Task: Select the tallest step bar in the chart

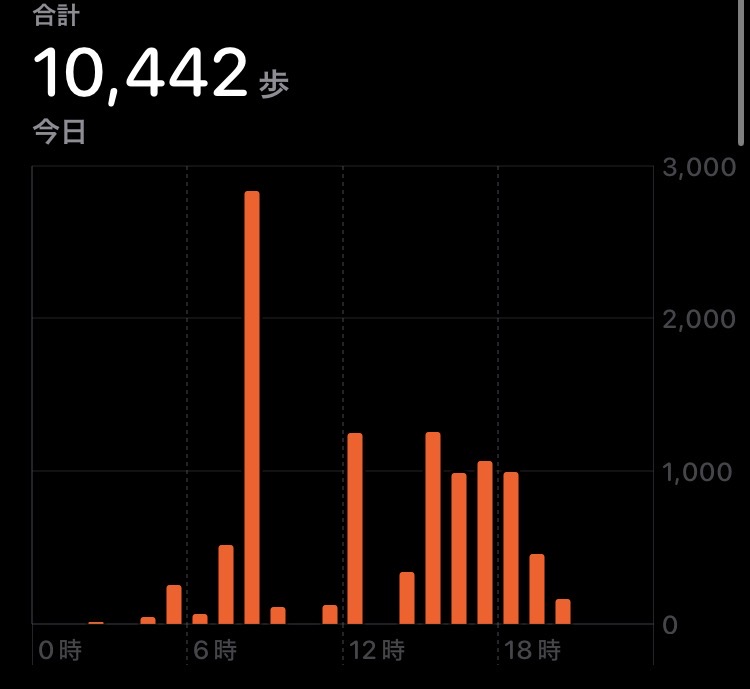Action: [x=252, y=408]
